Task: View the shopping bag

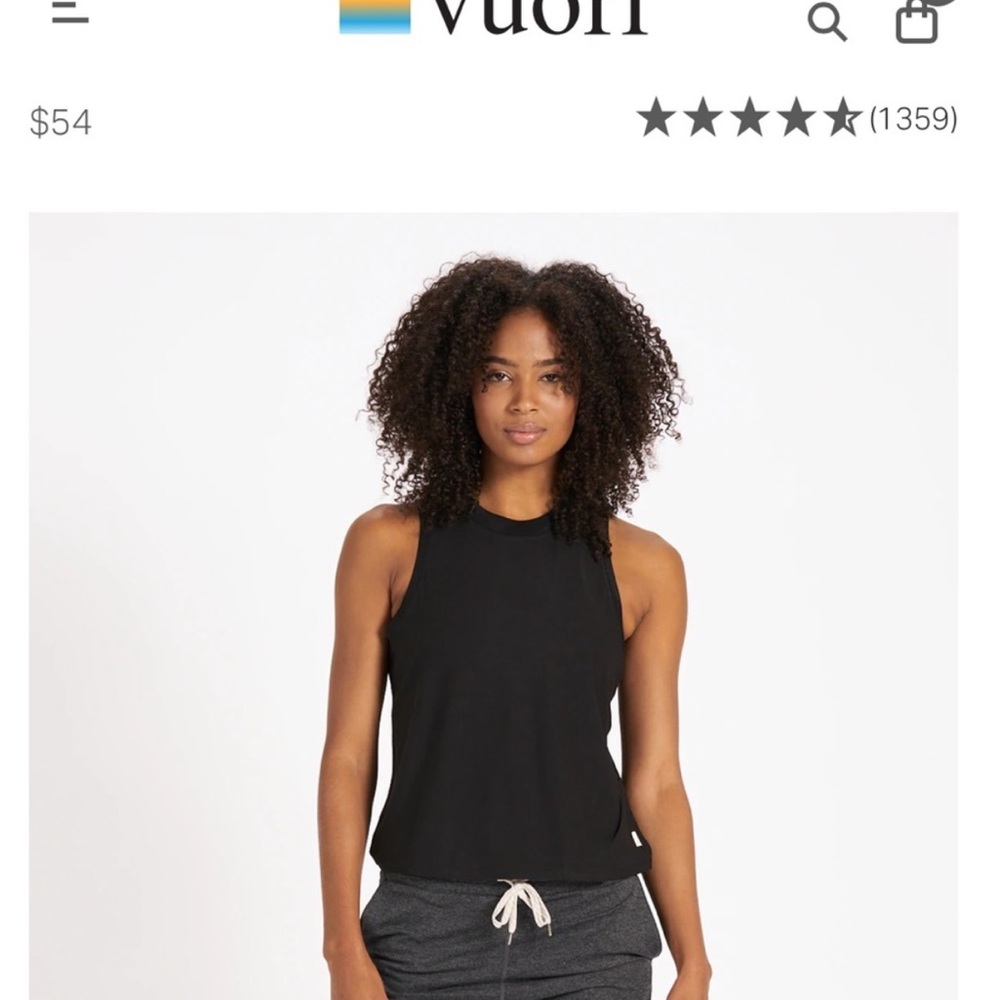Action: (917, 20)
